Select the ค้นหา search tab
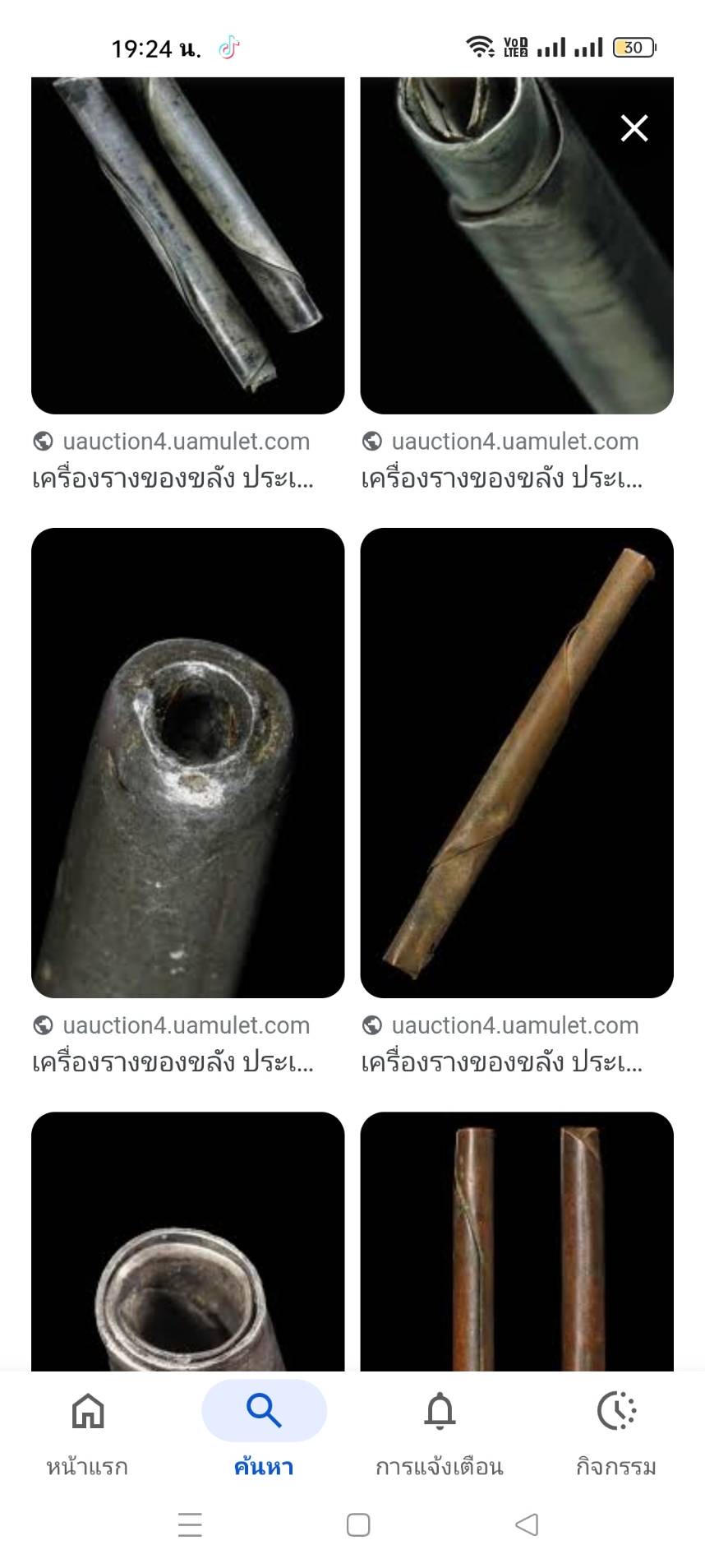 pos(264,1432)
